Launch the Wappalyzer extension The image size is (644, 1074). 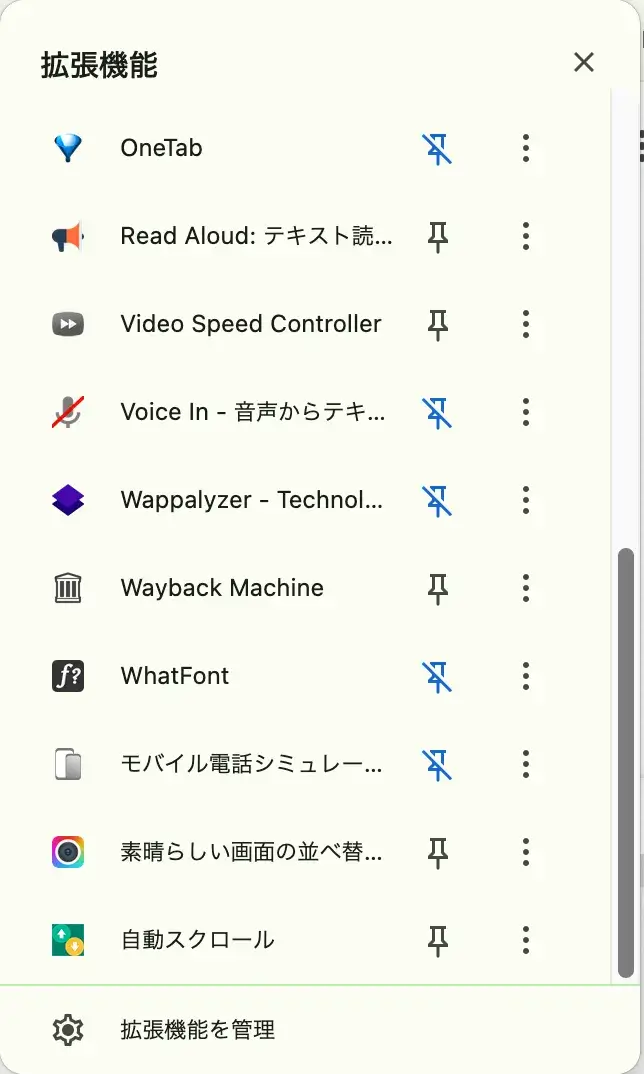[250, 501]
